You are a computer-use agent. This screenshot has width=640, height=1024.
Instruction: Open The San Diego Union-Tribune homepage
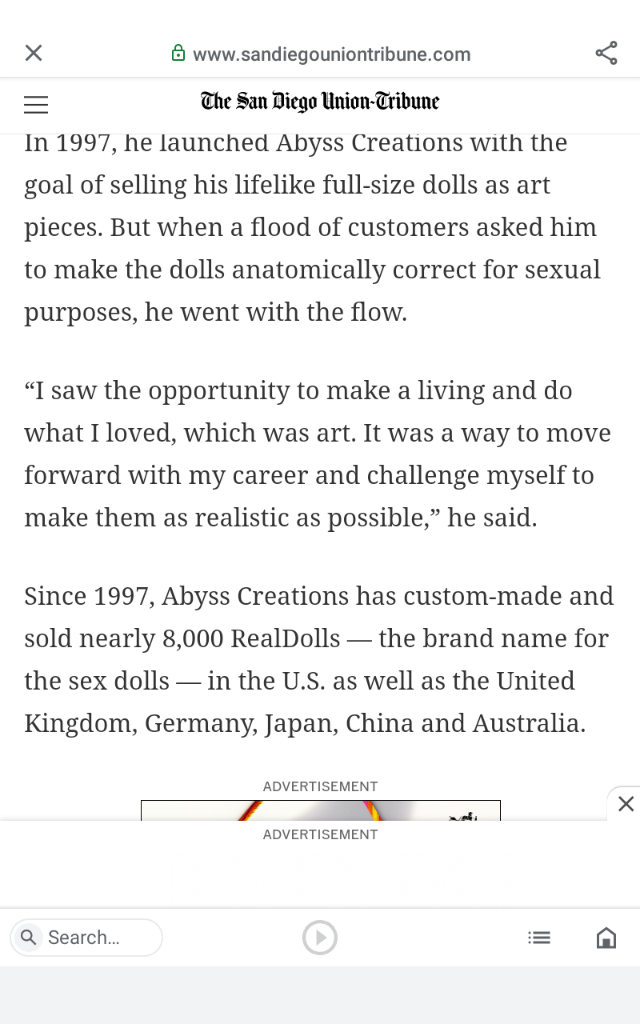coord(320,101)
